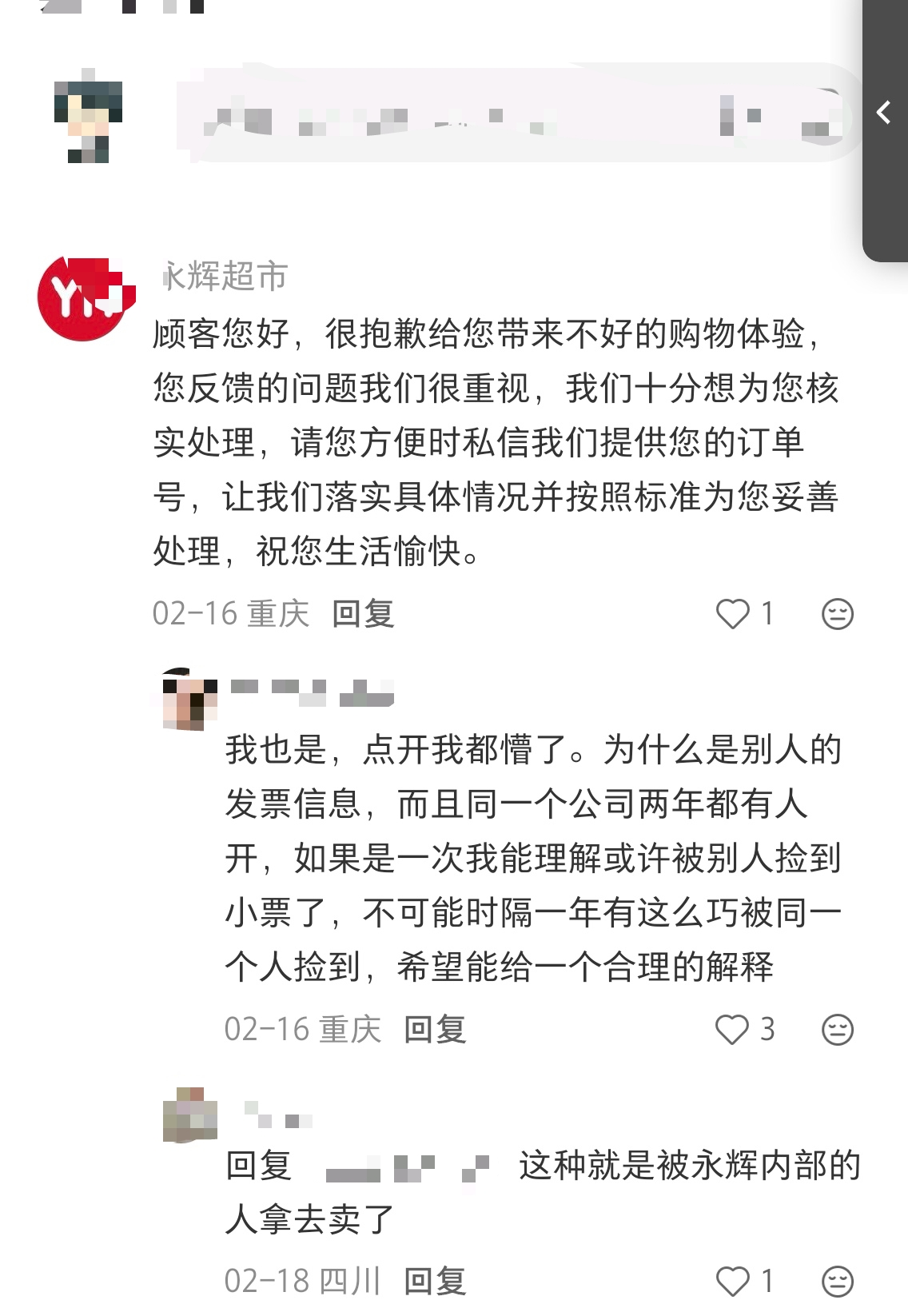The image size is (908, 1316).
Task: Reply to the 发票信息 comment
Action: (435, 1030)
